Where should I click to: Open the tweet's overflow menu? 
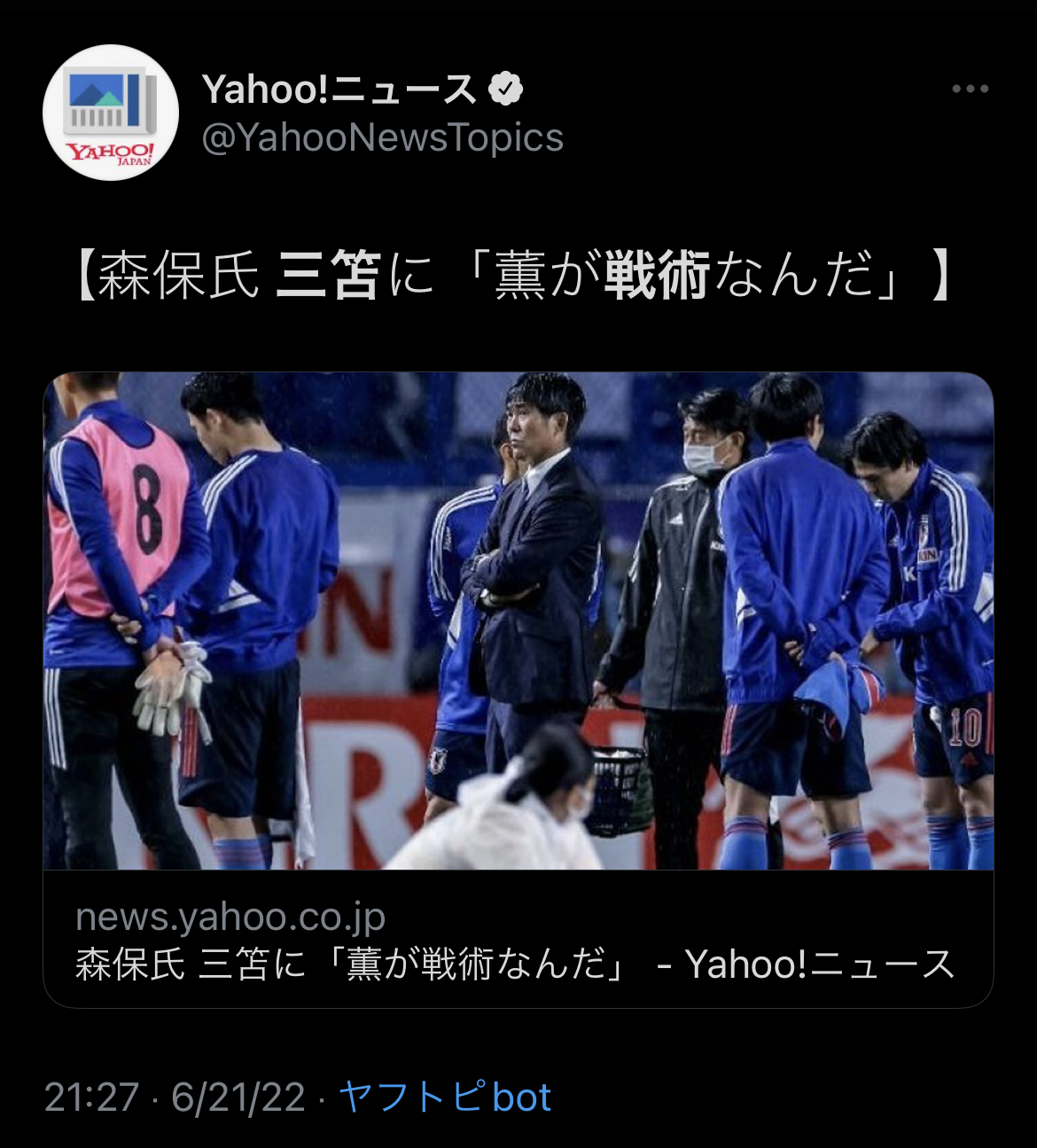970,89
